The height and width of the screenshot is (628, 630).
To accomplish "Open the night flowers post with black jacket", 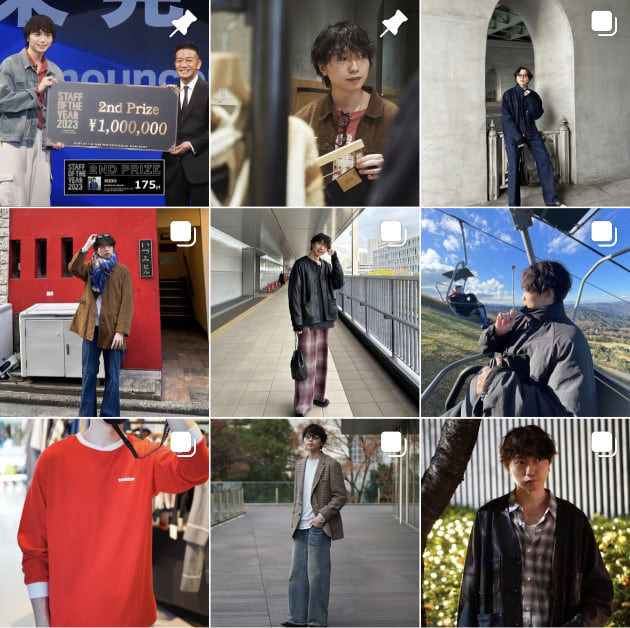I will [x=525, y=522].
